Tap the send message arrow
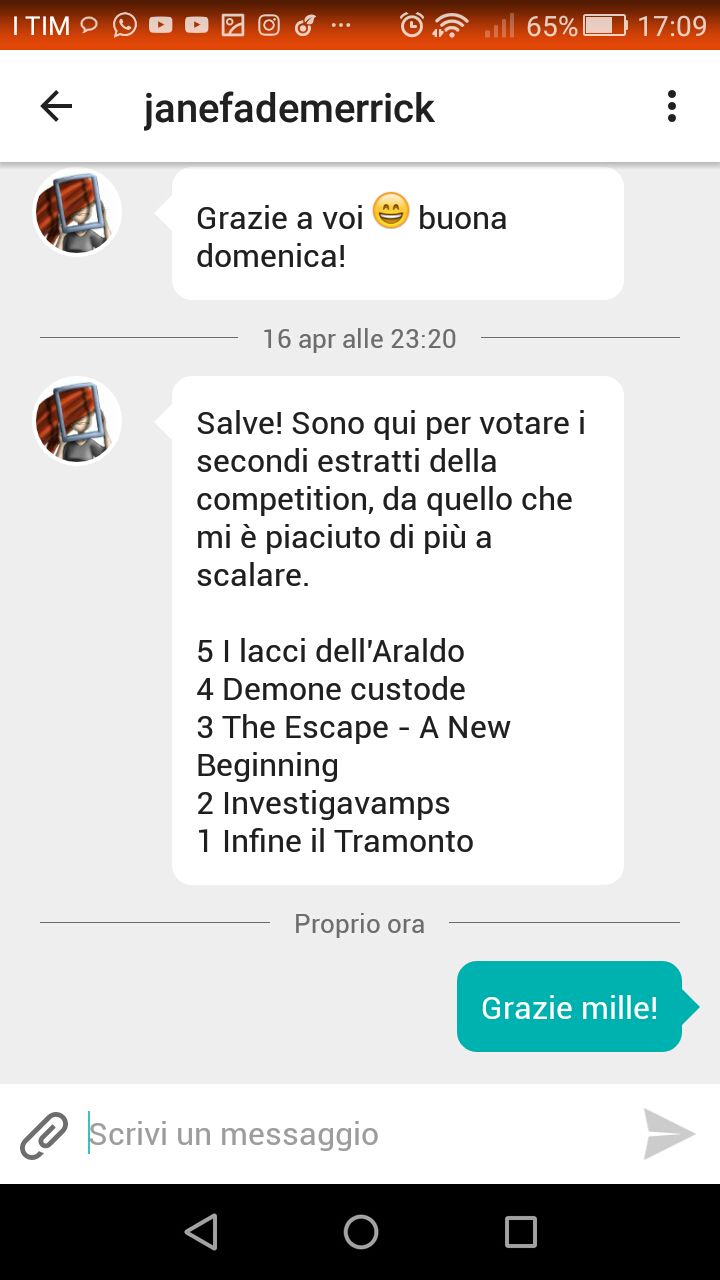This screenshot has height=1280, width=720. 668,1134
